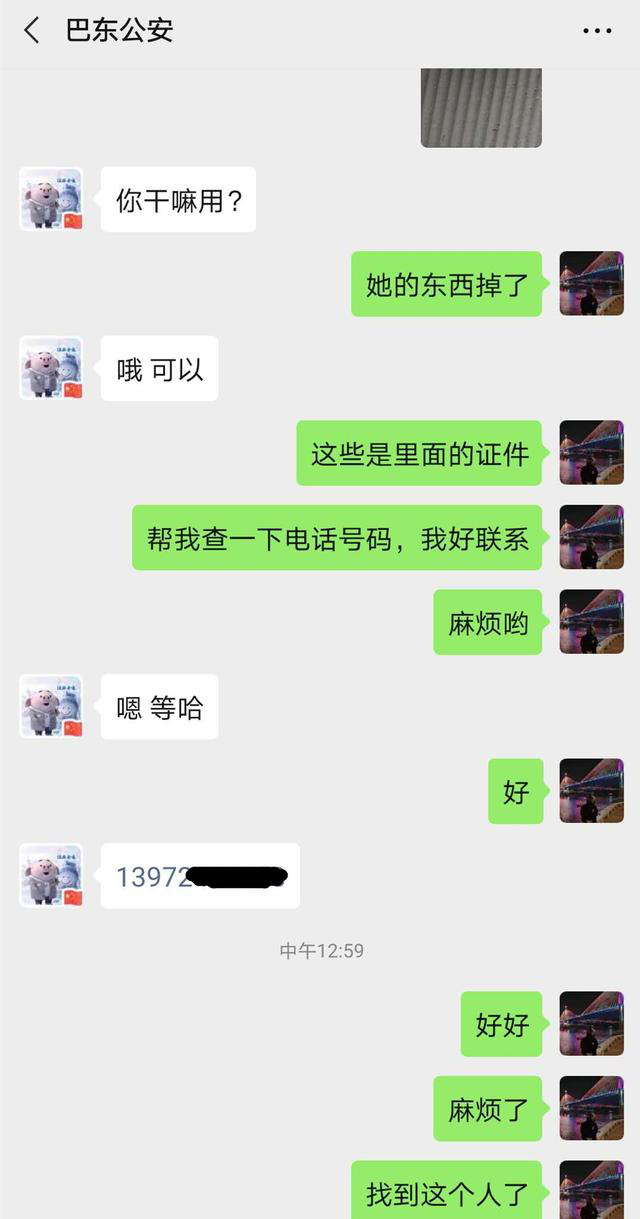Open my avatar next to 她的东西掉了

[591, 284]
